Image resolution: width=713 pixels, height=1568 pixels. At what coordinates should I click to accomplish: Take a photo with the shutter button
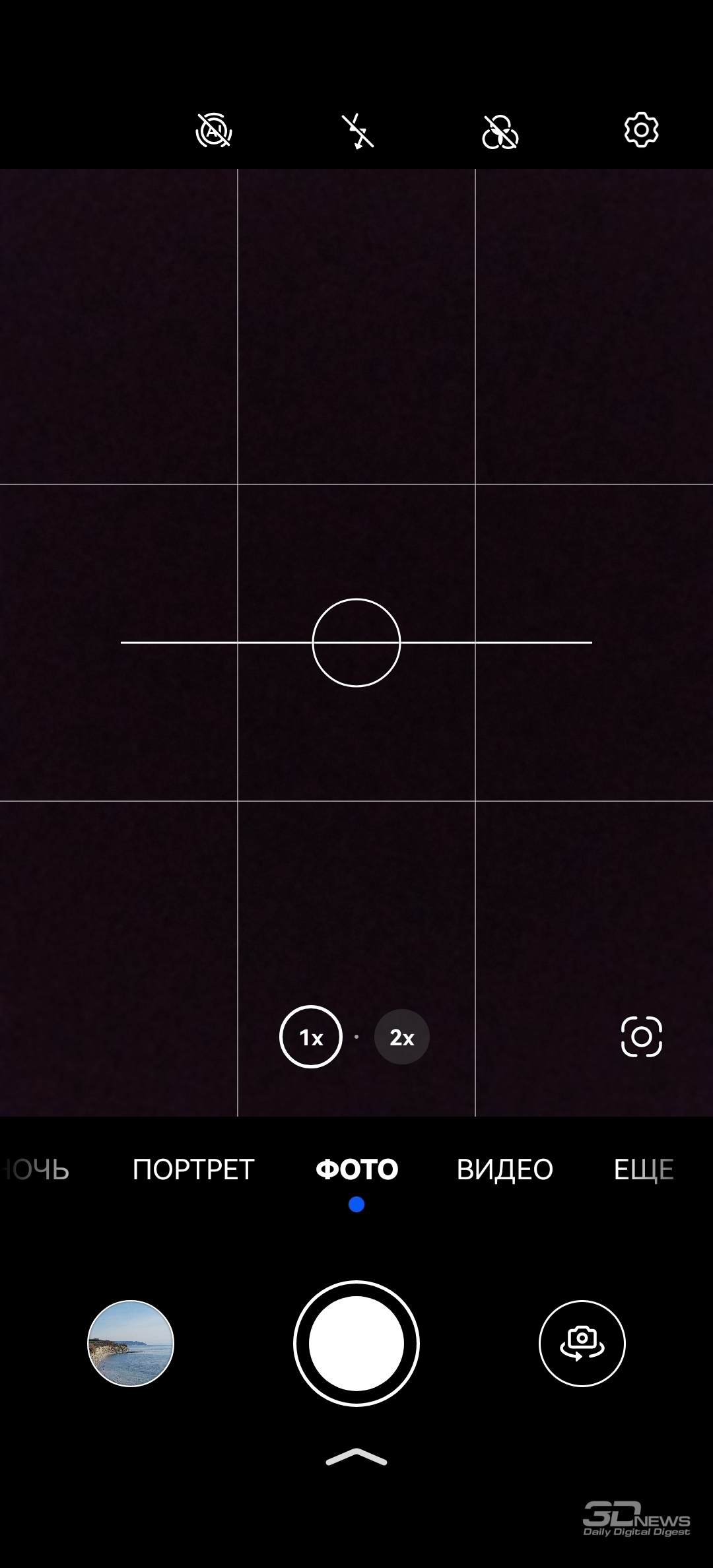point(356,1344)
